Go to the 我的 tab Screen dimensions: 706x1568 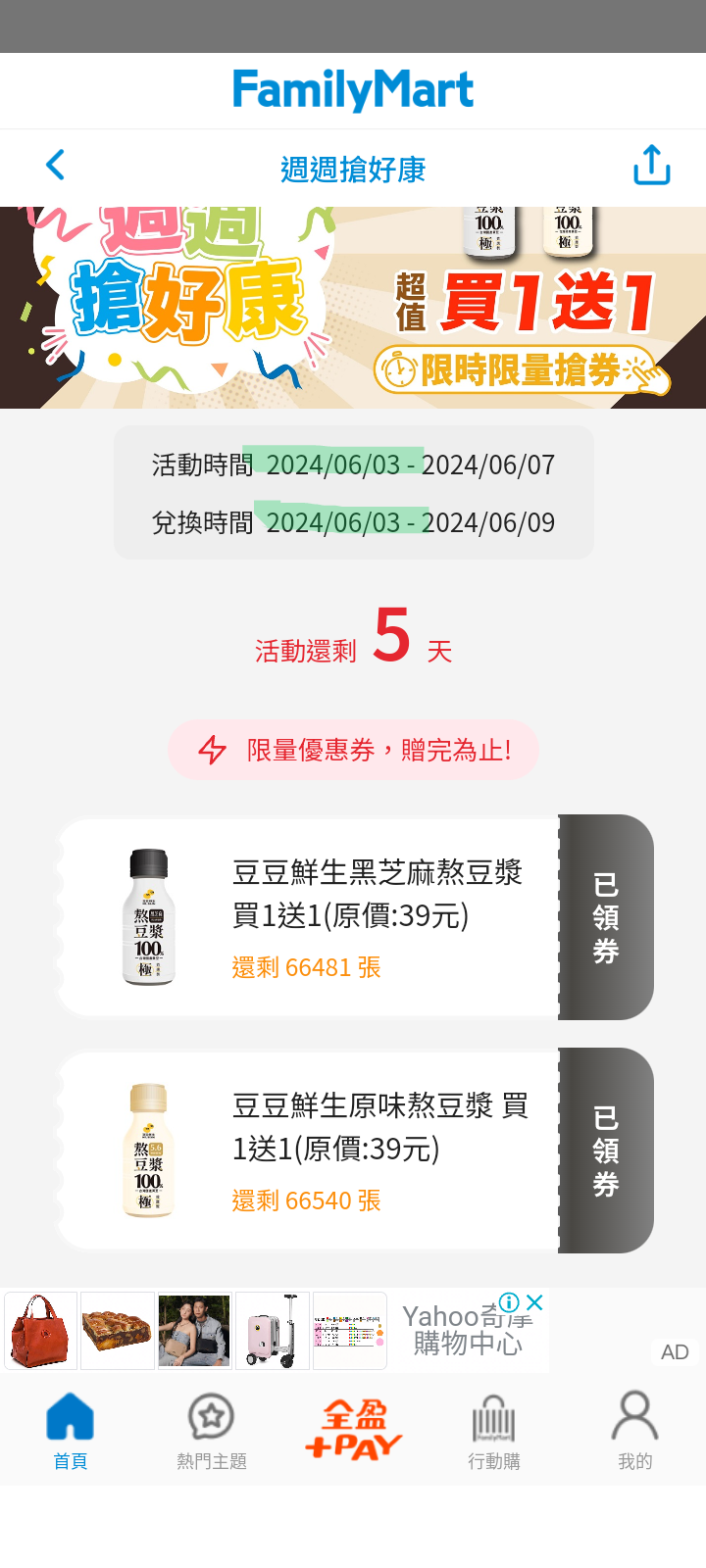pyautogui.click(x=634, y=1431)
